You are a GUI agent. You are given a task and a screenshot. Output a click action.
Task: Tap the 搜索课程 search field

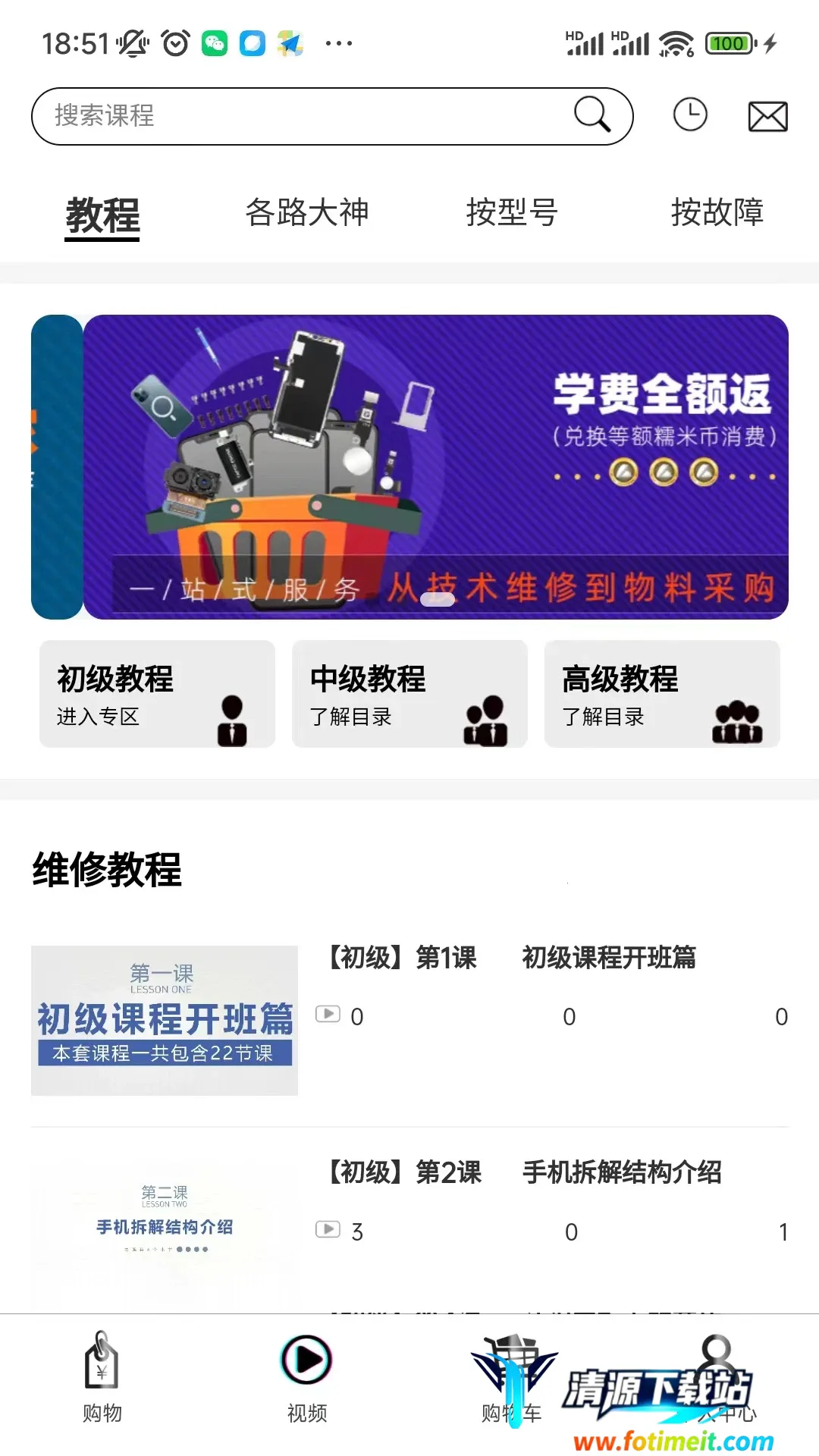(x=303, y=116)
